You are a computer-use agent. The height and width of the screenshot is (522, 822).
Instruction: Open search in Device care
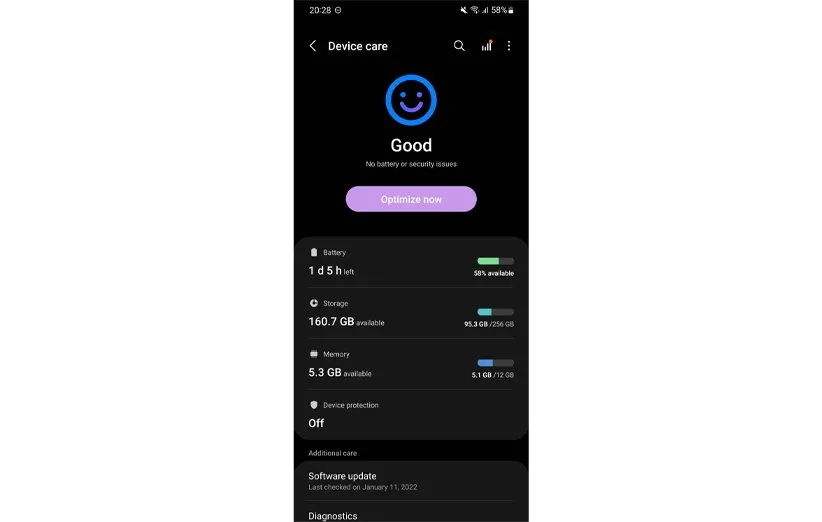pos(459,46)
